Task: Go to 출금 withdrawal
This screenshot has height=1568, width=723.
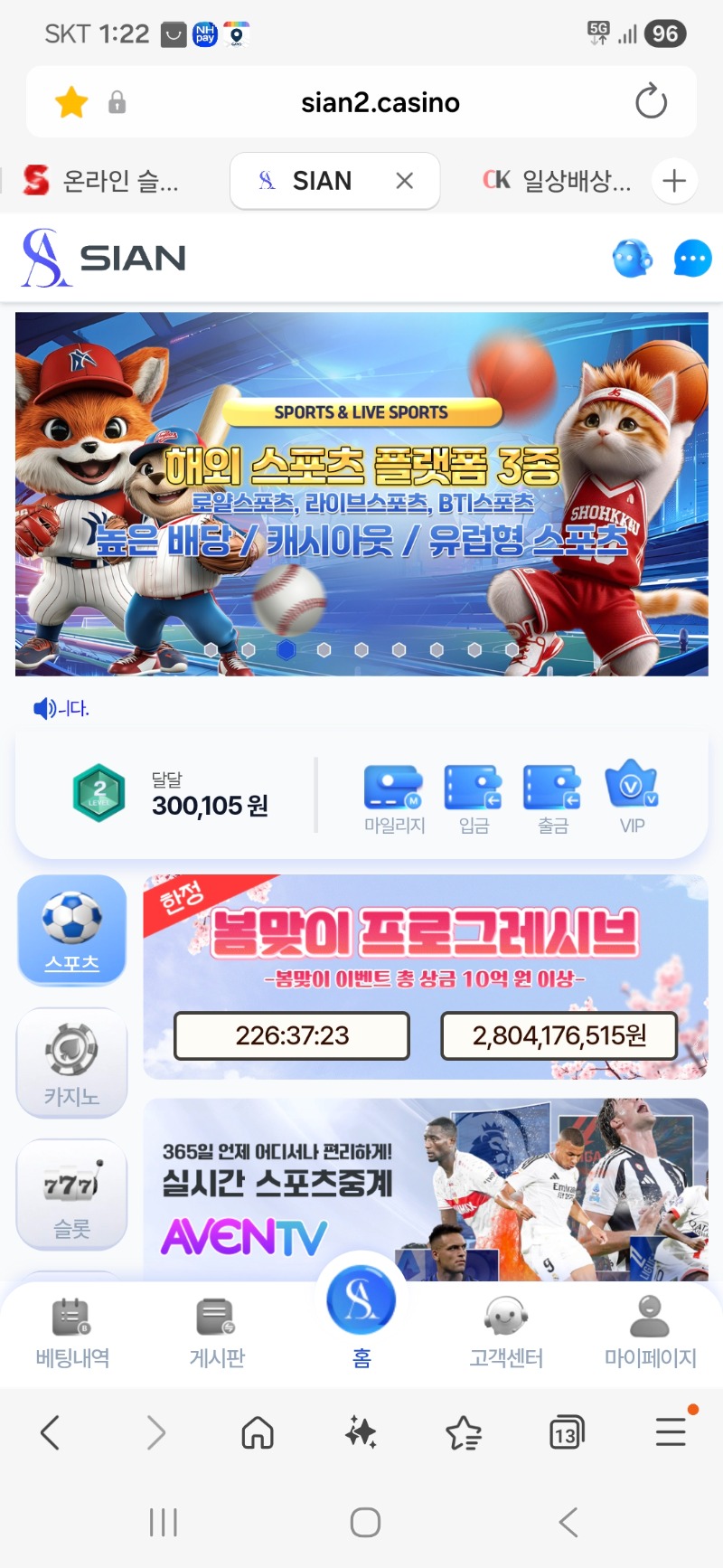Action: (553, 798)
